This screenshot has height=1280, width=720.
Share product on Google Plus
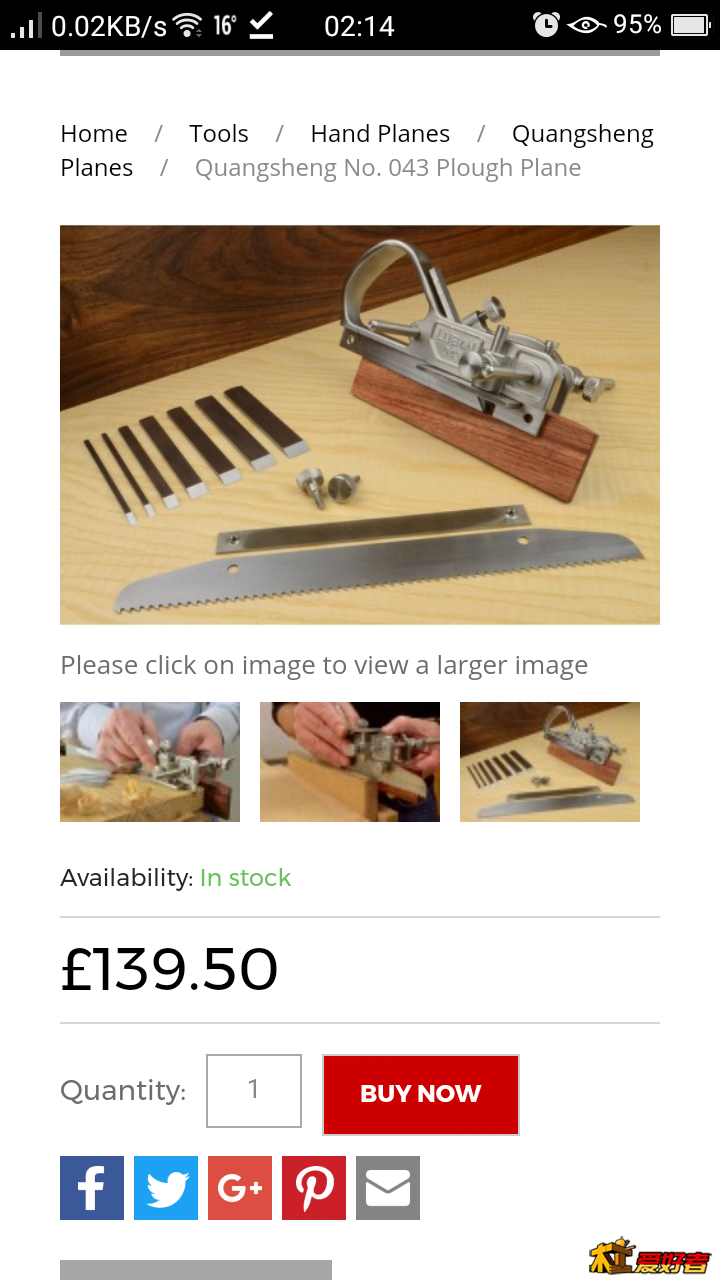[240, 1188]
